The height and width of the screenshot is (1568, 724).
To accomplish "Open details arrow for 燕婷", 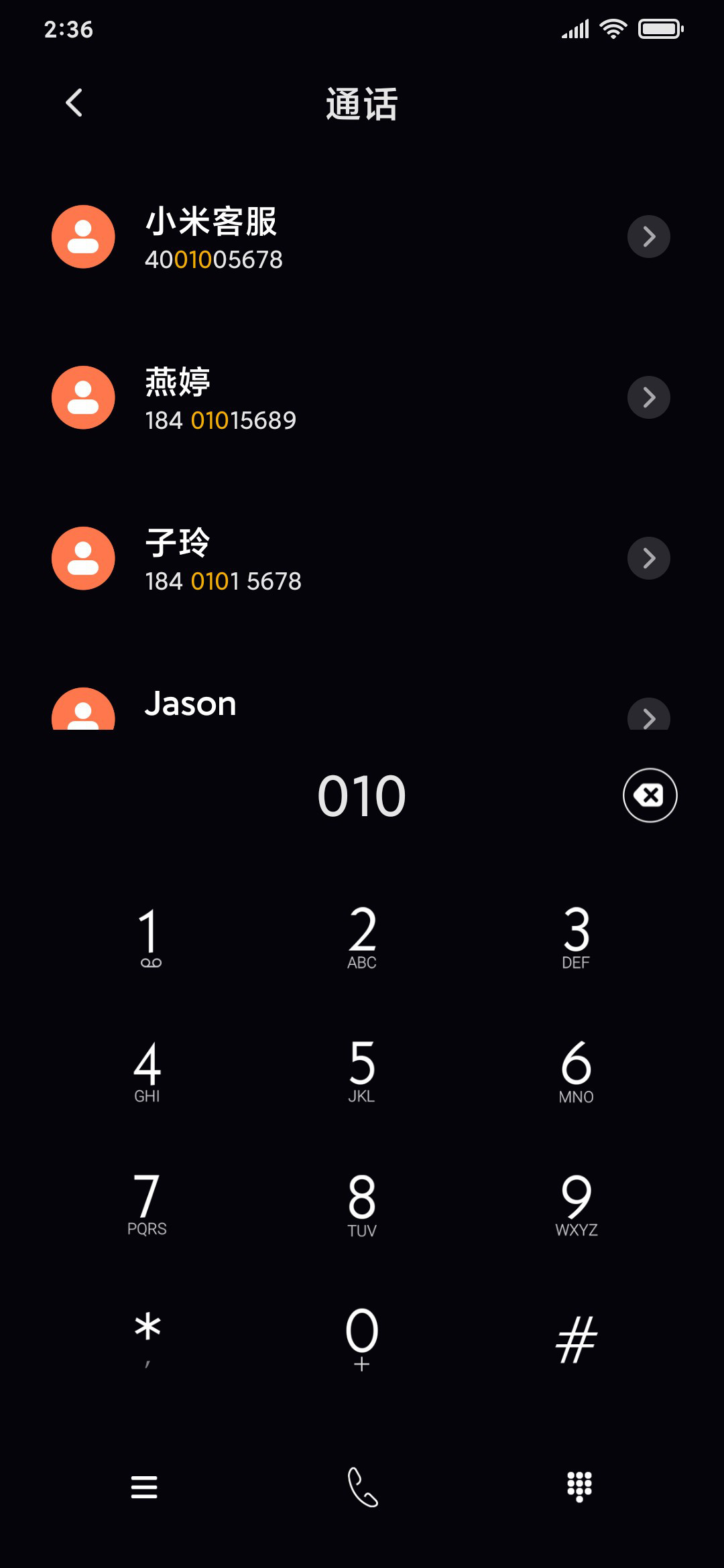I will tap(648, 397).
